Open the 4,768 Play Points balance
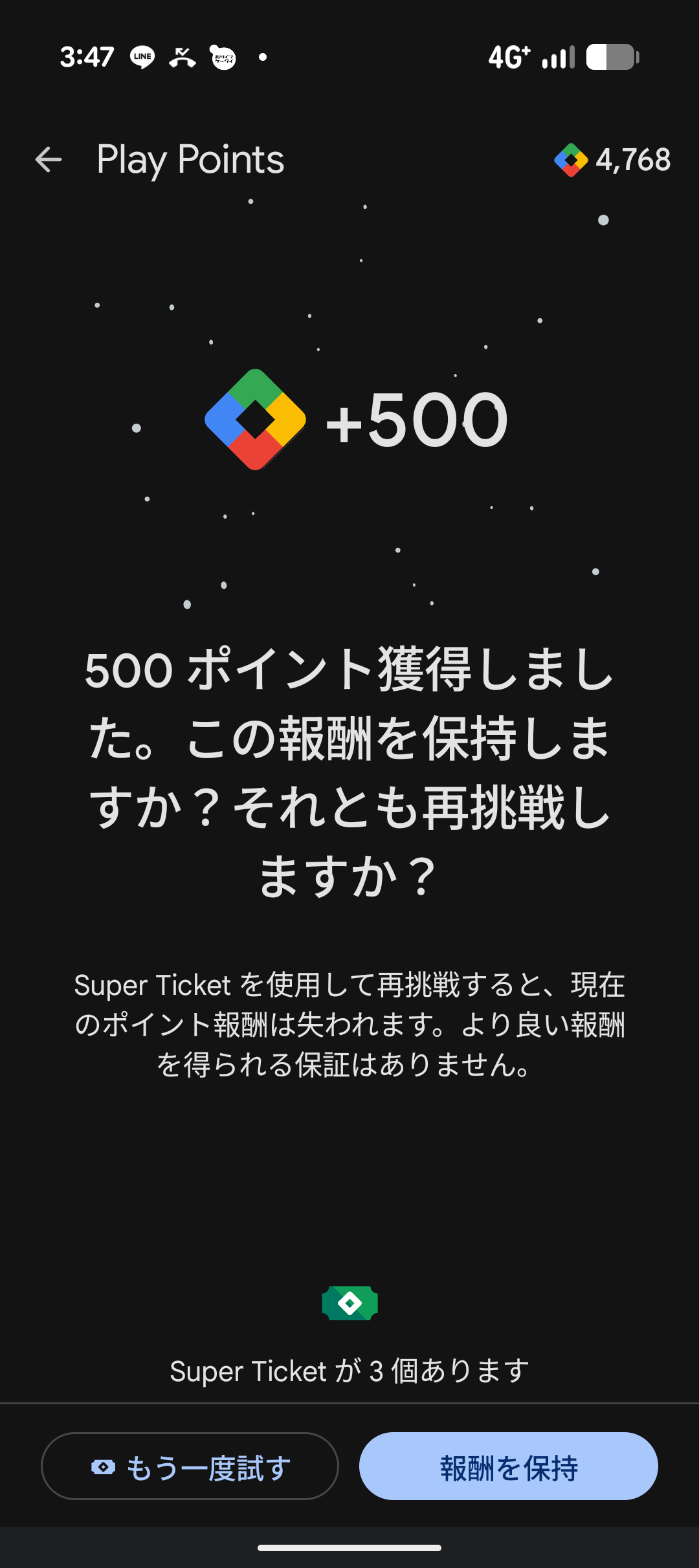The width and height of the screenshot is (699, 1568). (x=613, y=160)
